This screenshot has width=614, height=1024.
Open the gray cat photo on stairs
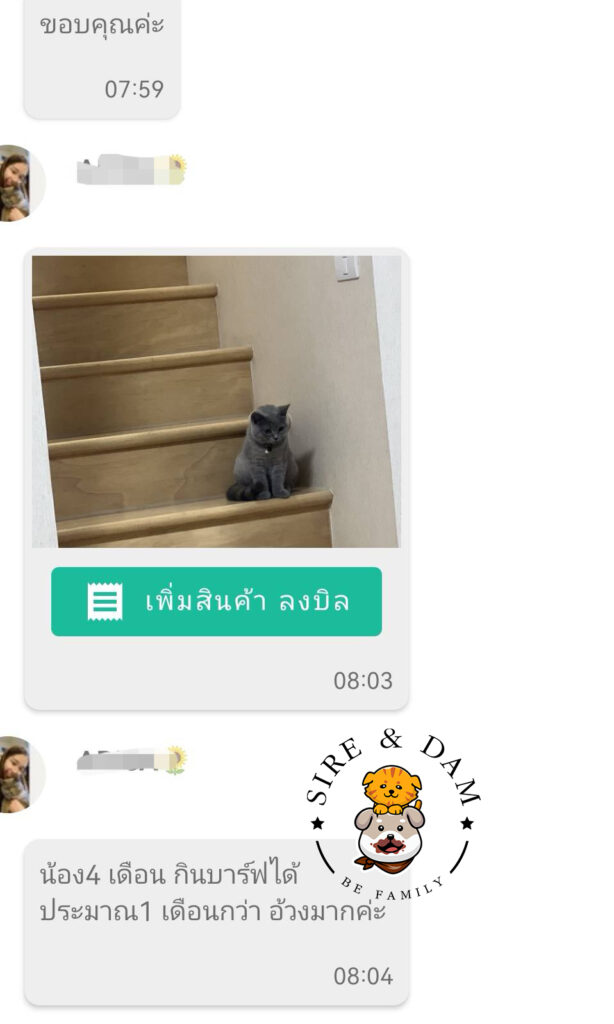tap(216, 401)
